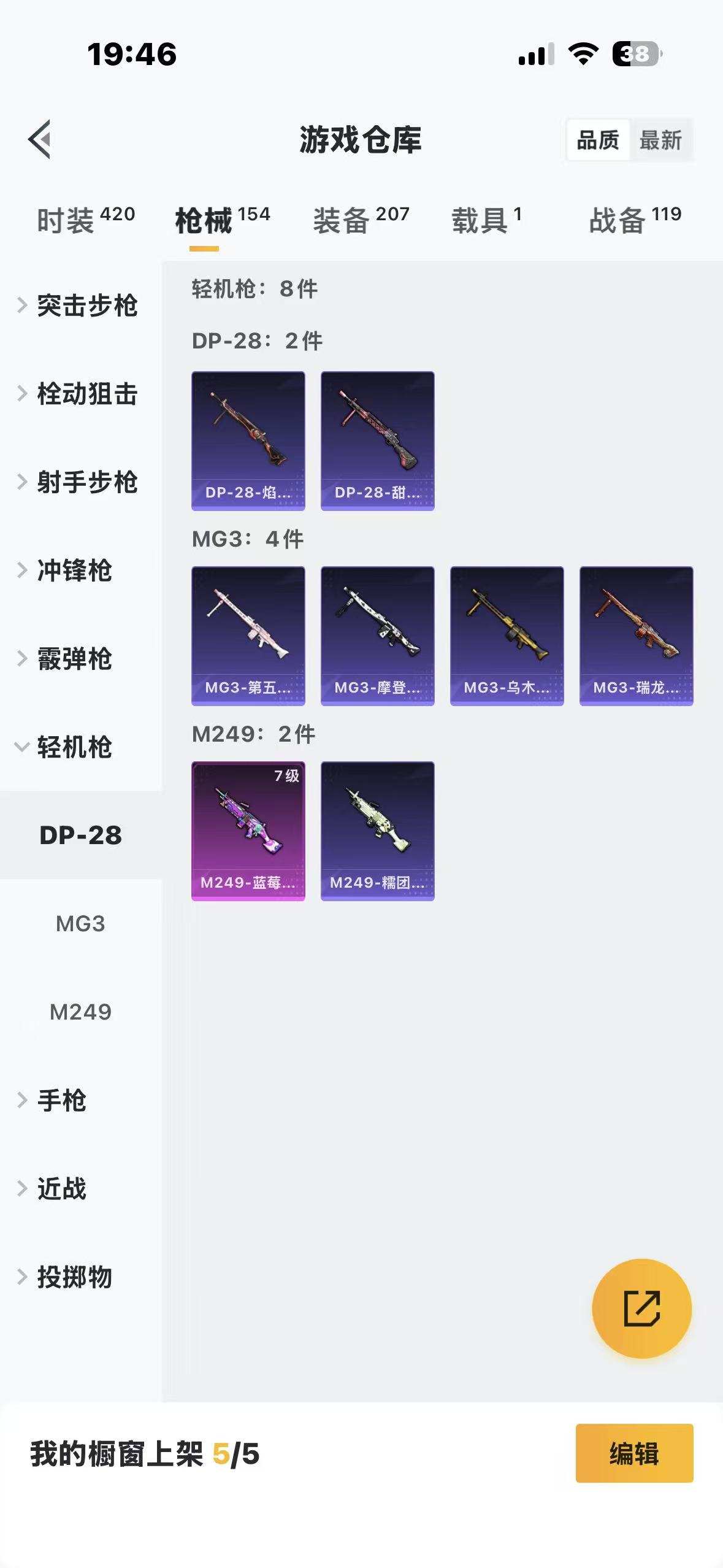Open the level 7 M249-蓝莓 weapon card

(x=248, y=831)
